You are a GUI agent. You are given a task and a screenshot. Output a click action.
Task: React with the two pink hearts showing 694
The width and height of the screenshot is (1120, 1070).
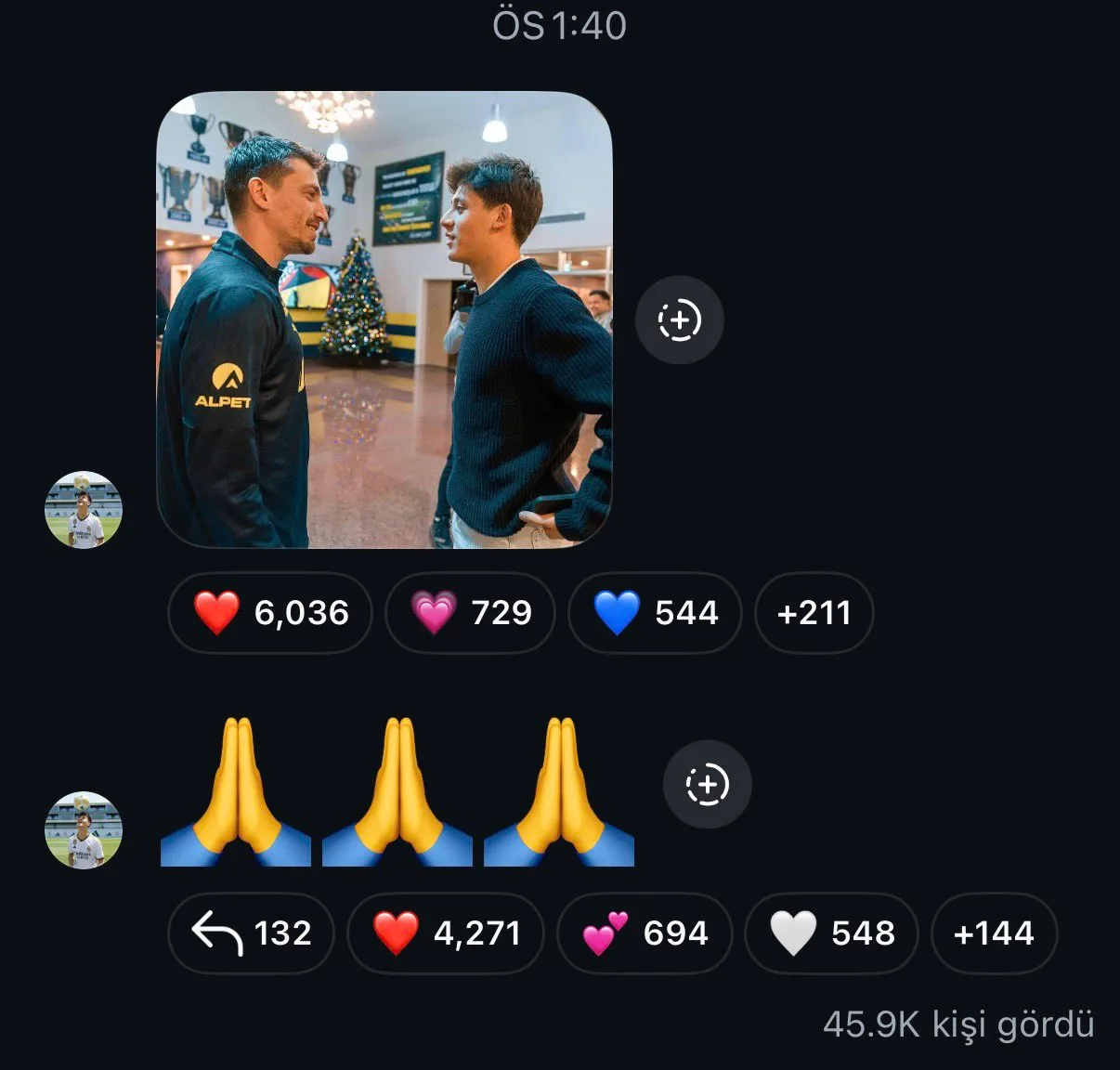[645, 933]
